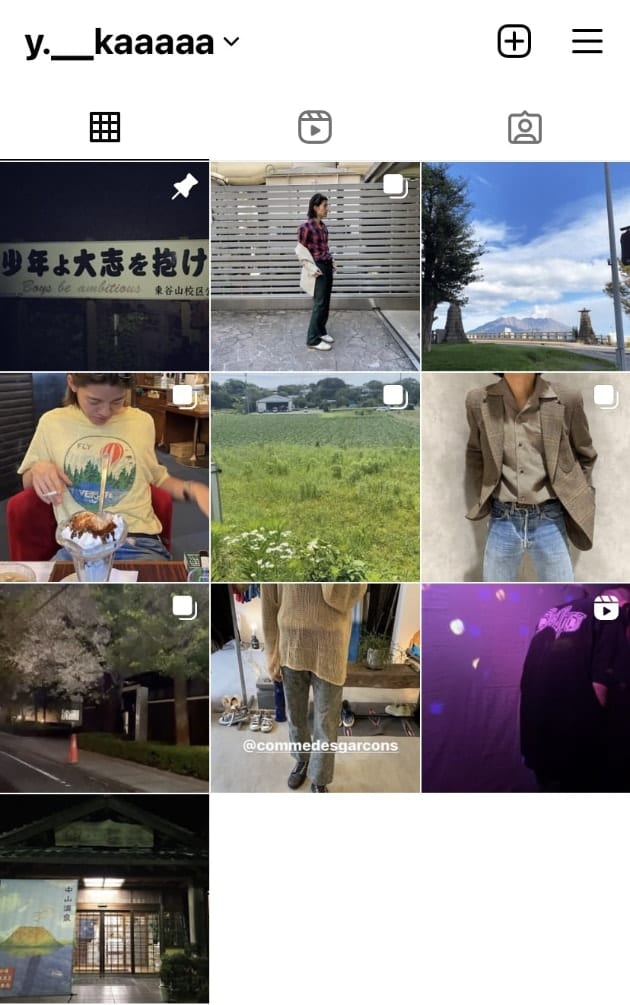Image resolution: width=630 pixels, height=1005 pixels.
Task: Create a new post with plus icon
Action: 514,41
